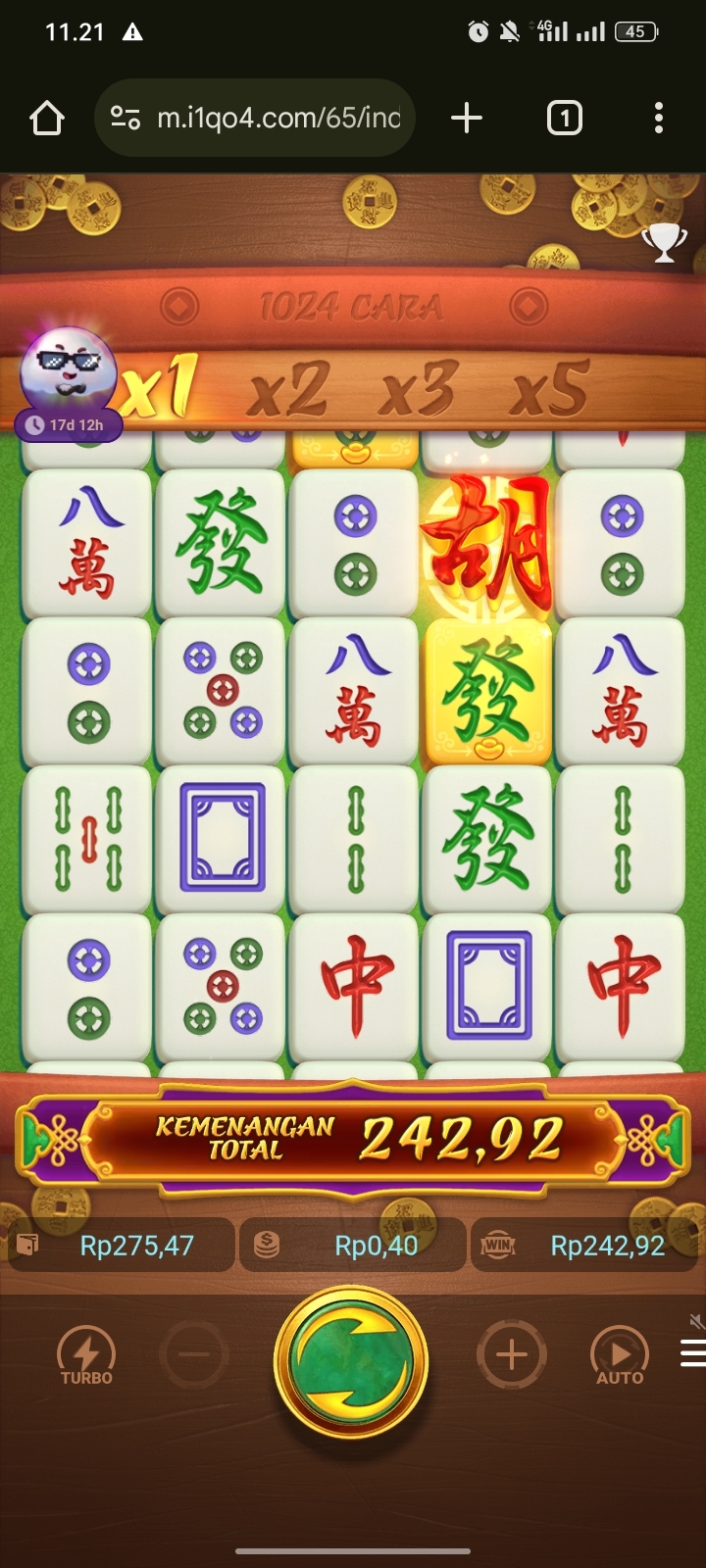Open the trophy tournament icon
This screenshot has width=706, height=1568.
664,242
